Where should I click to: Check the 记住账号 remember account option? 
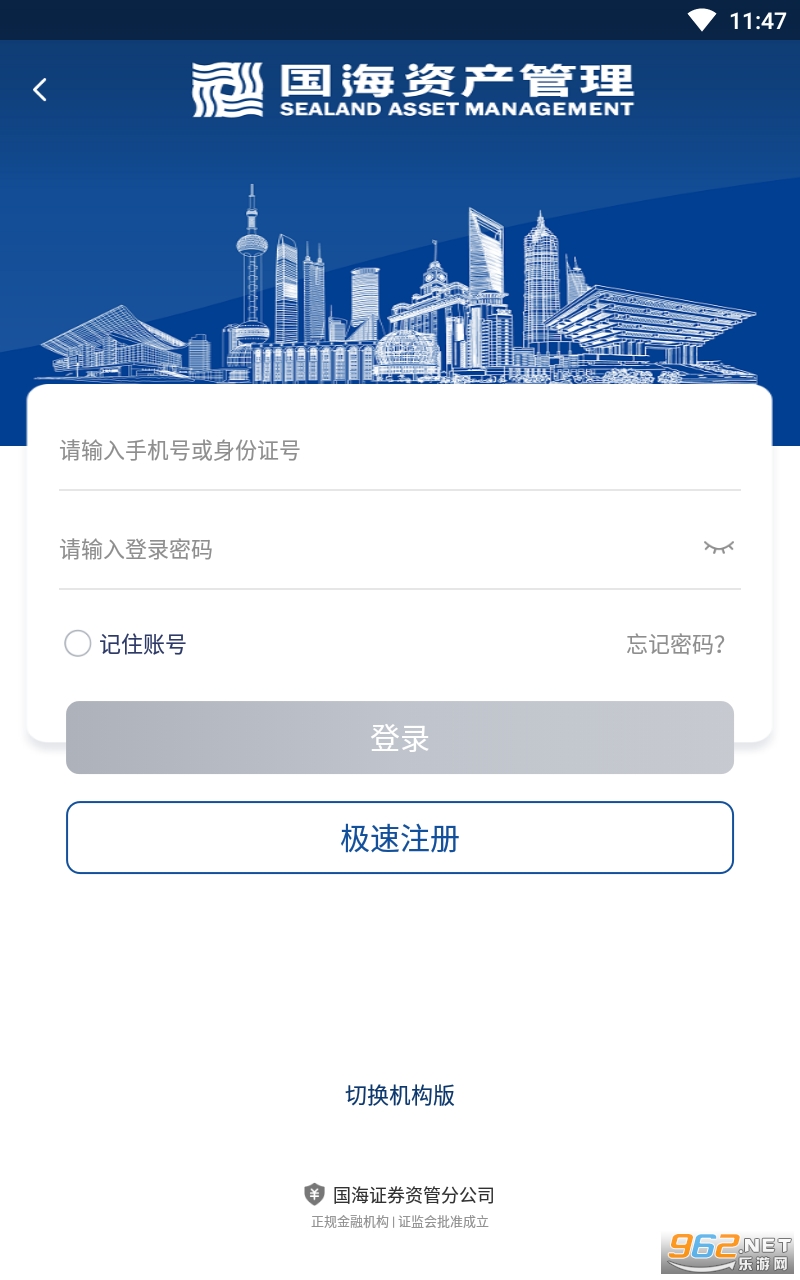point(79,644)
